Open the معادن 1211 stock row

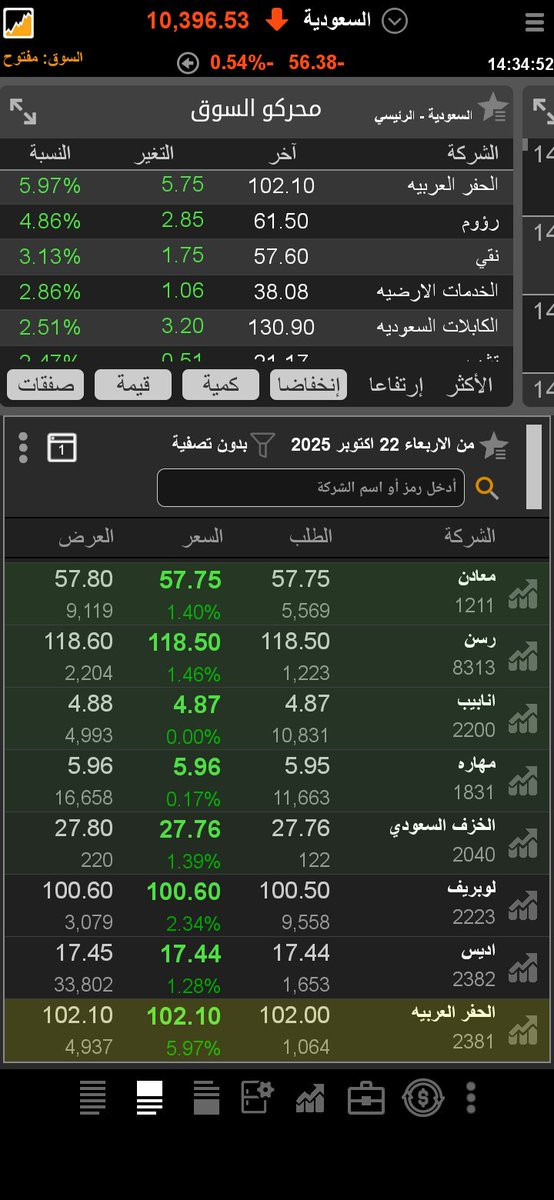click(x=277, y=594)
